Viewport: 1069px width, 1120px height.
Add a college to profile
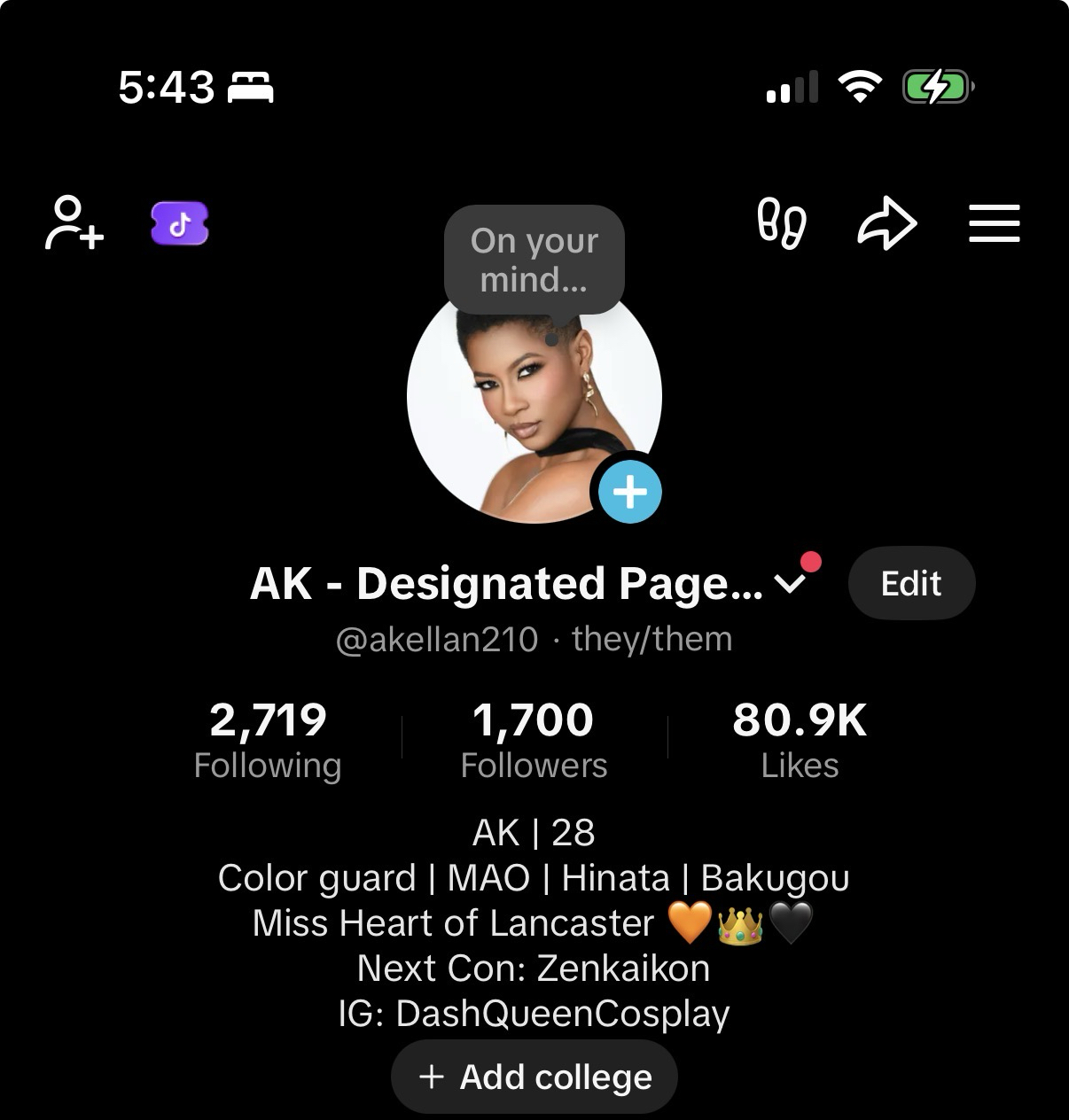click(x=534, y=1077)
